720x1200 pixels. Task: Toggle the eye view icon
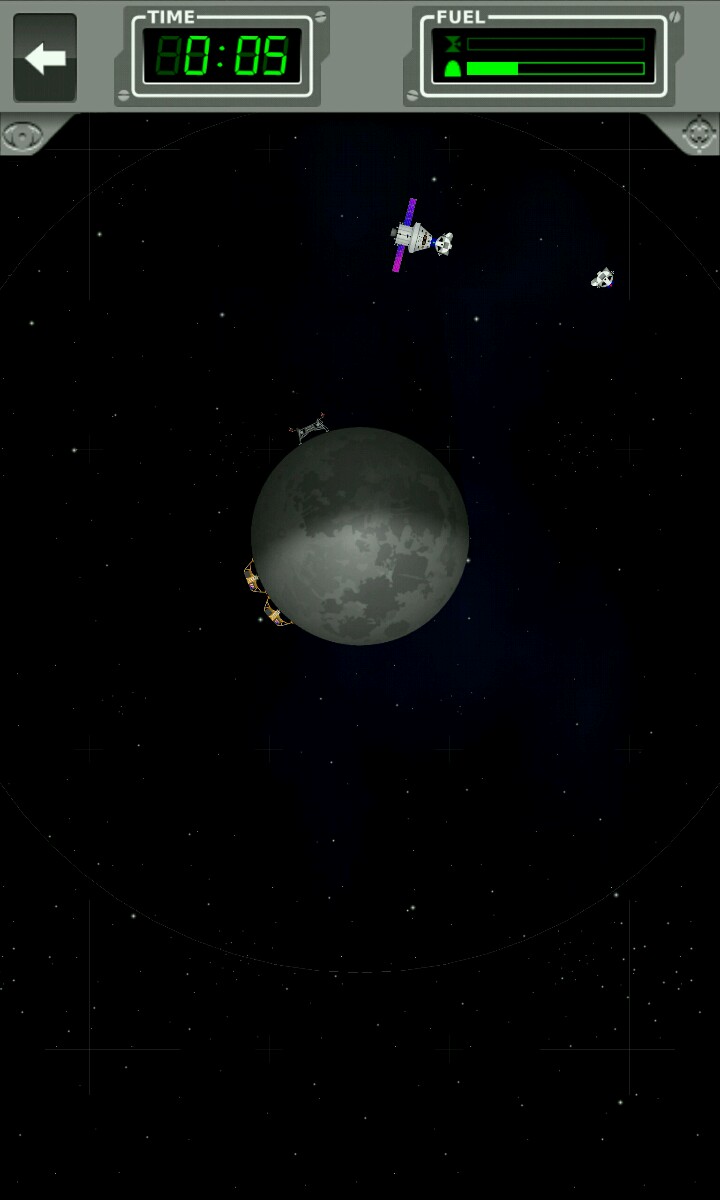[x=22, y=133]
